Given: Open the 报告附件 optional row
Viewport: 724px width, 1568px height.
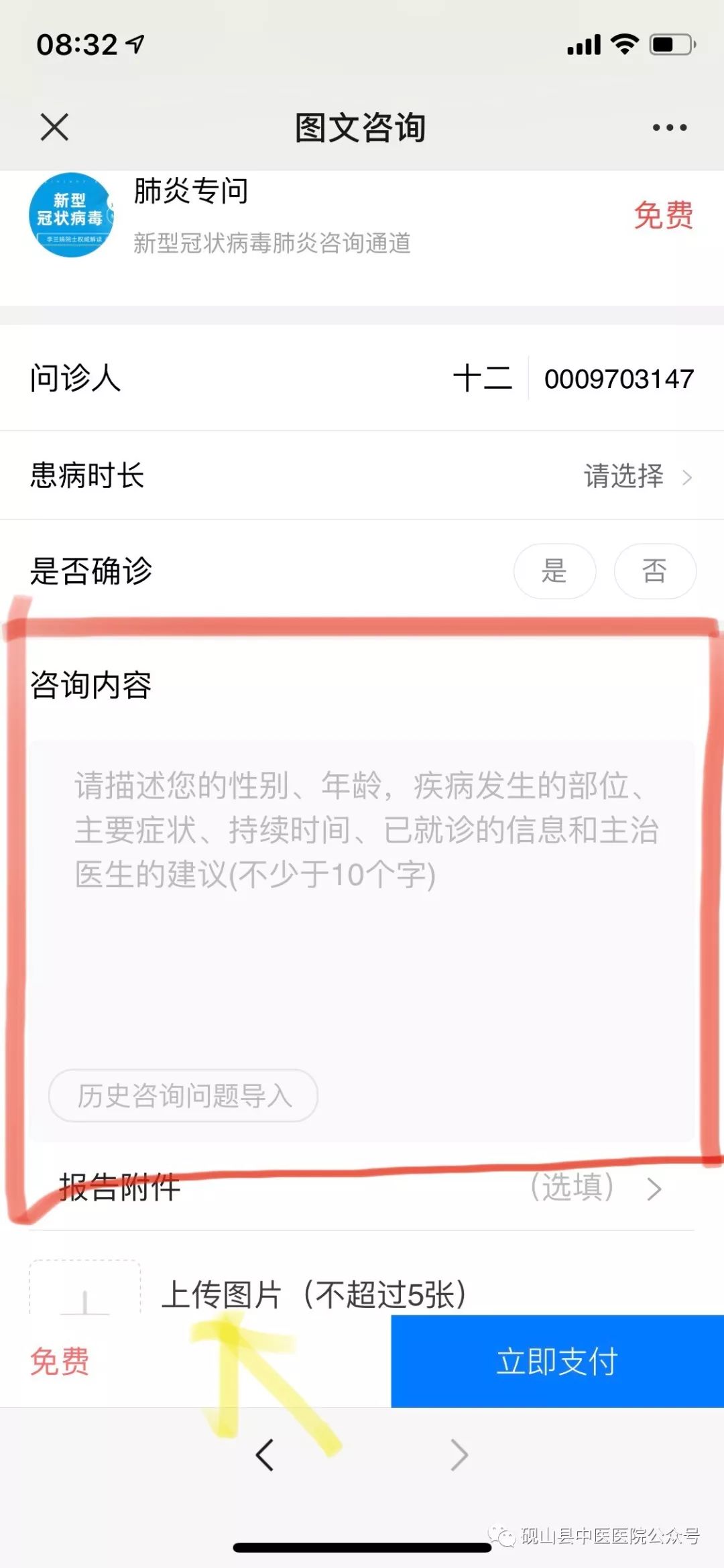Looking at the screenshot, I should [362, 1187].
